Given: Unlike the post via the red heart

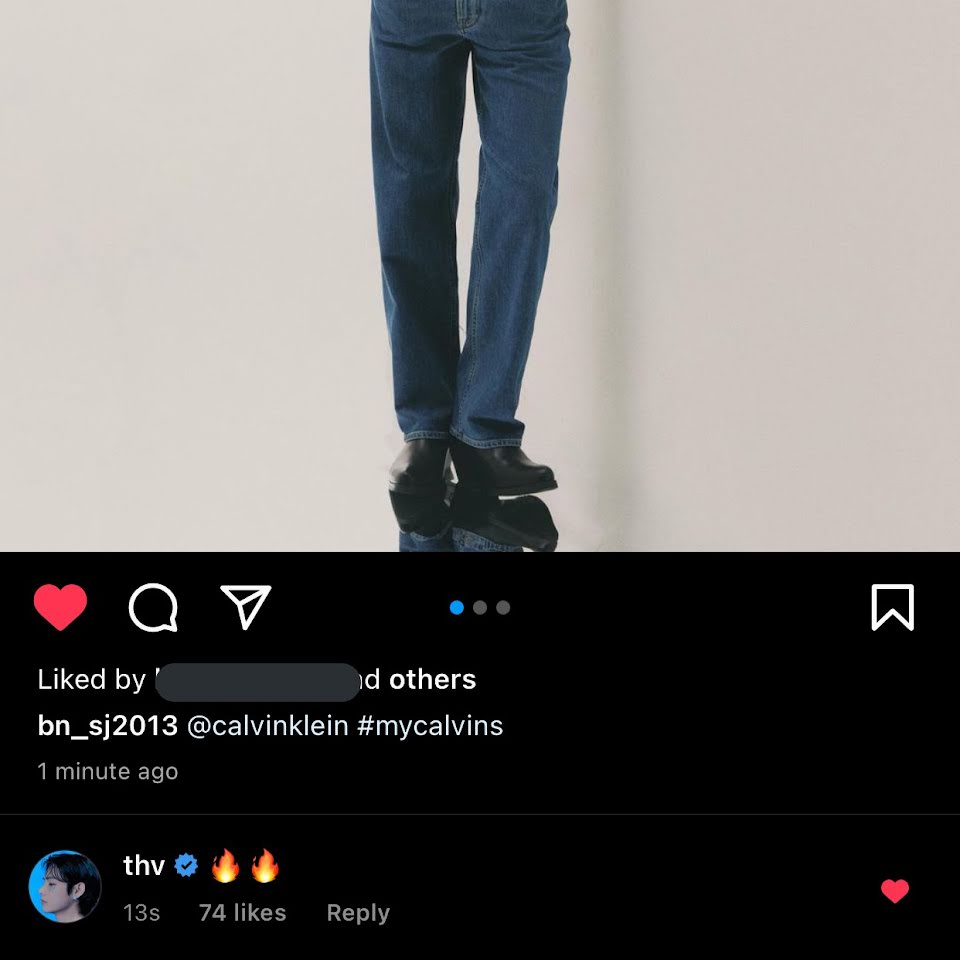Looking at the screenshot, I should [60, 607].
